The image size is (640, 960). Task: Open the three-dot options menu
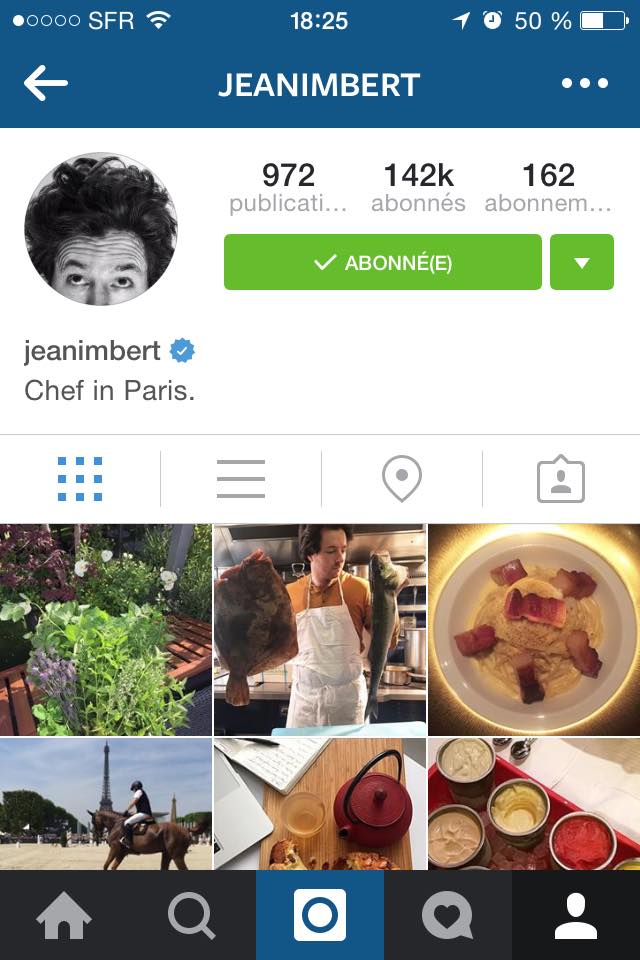pos(585,84)
